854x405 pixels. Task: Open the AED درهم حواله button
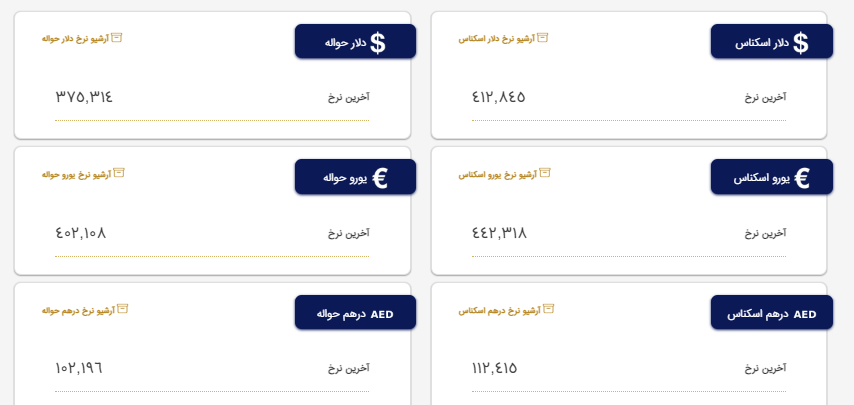point(355,313)
